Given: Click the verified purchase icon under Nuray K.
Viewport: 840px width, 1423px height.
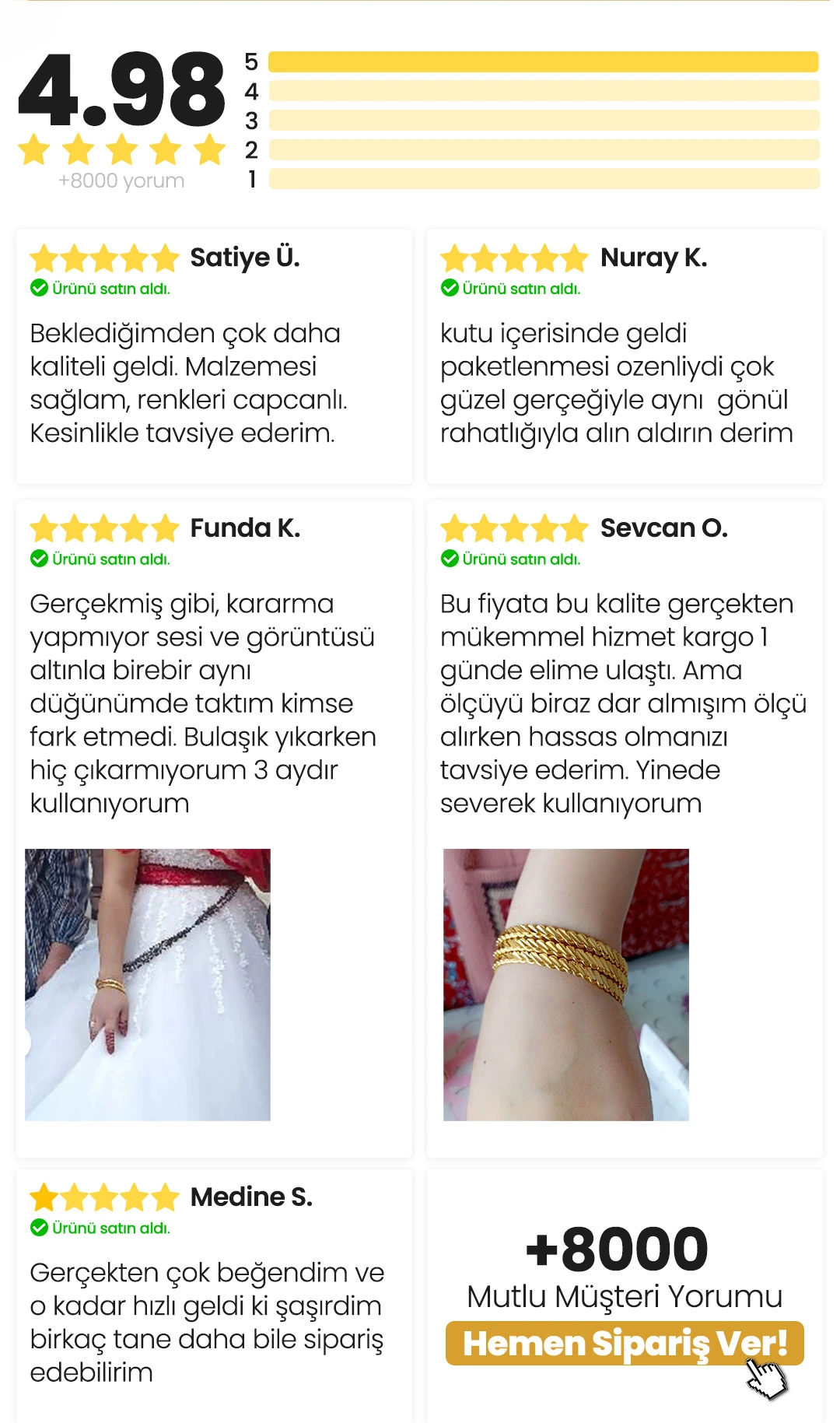Looking at the screenshot, I should (450, 289).
